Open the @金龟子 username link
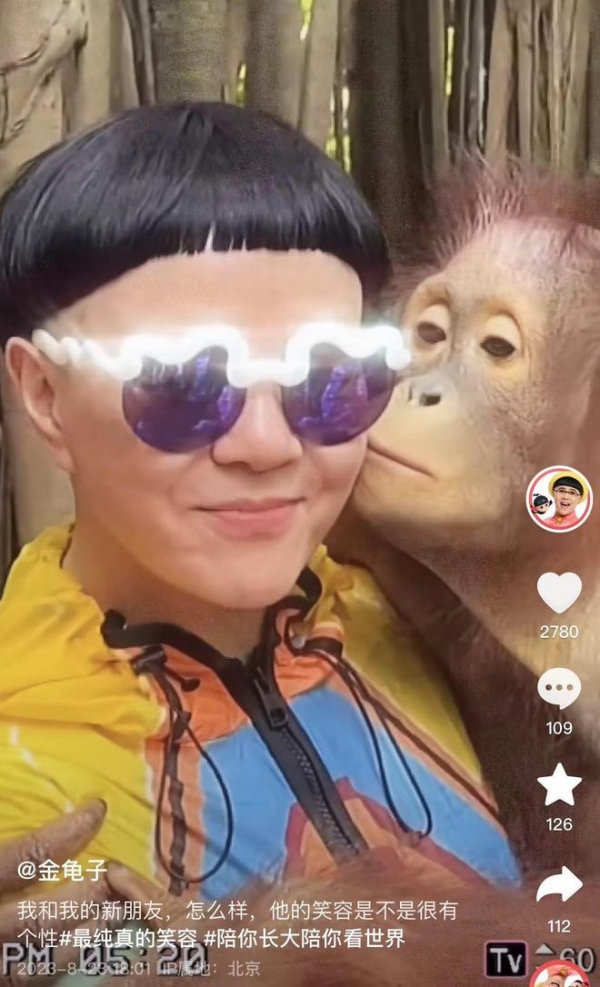The image size is (600, 987). pyautogui.click(x=62, y=871)
